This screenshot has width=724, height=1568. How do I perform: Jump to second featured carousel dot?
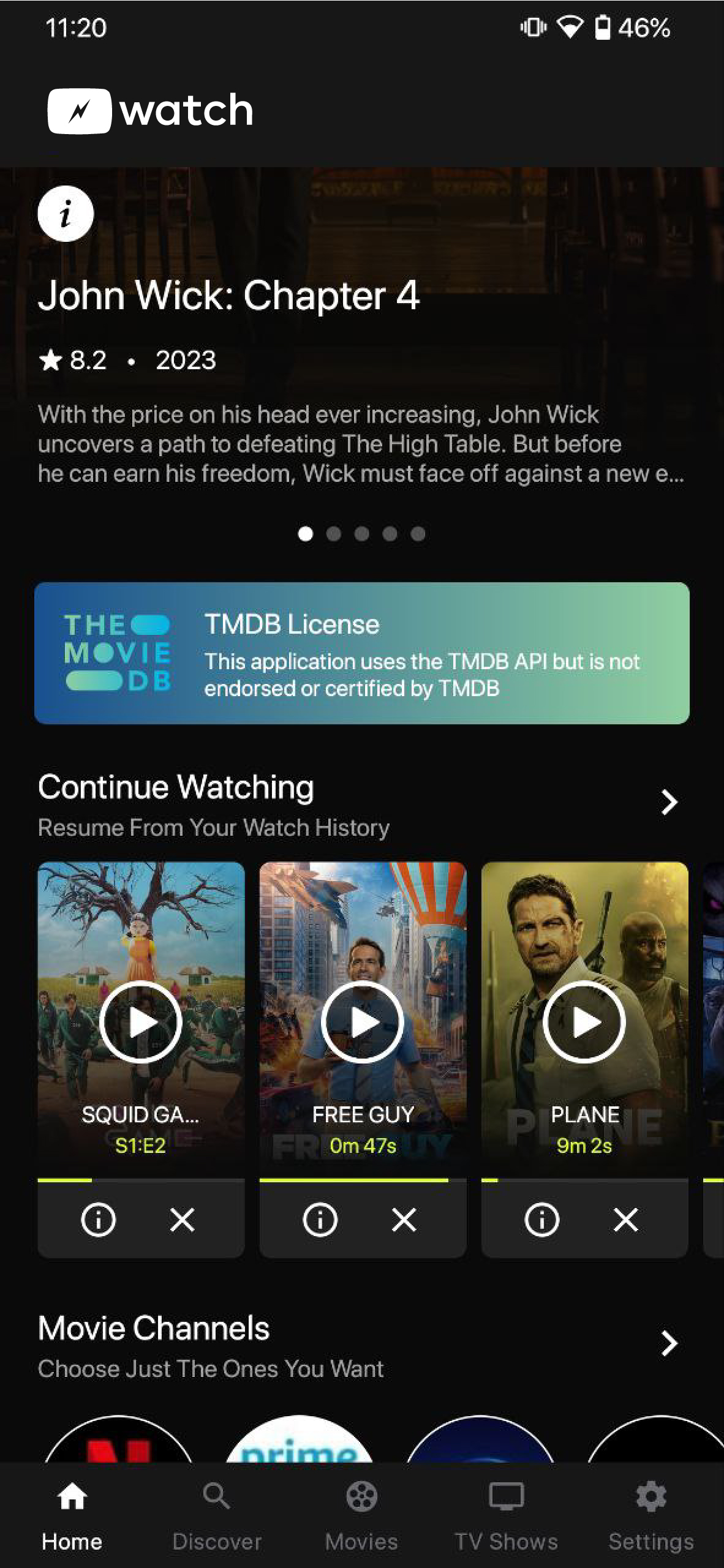(x=334, y=534)
